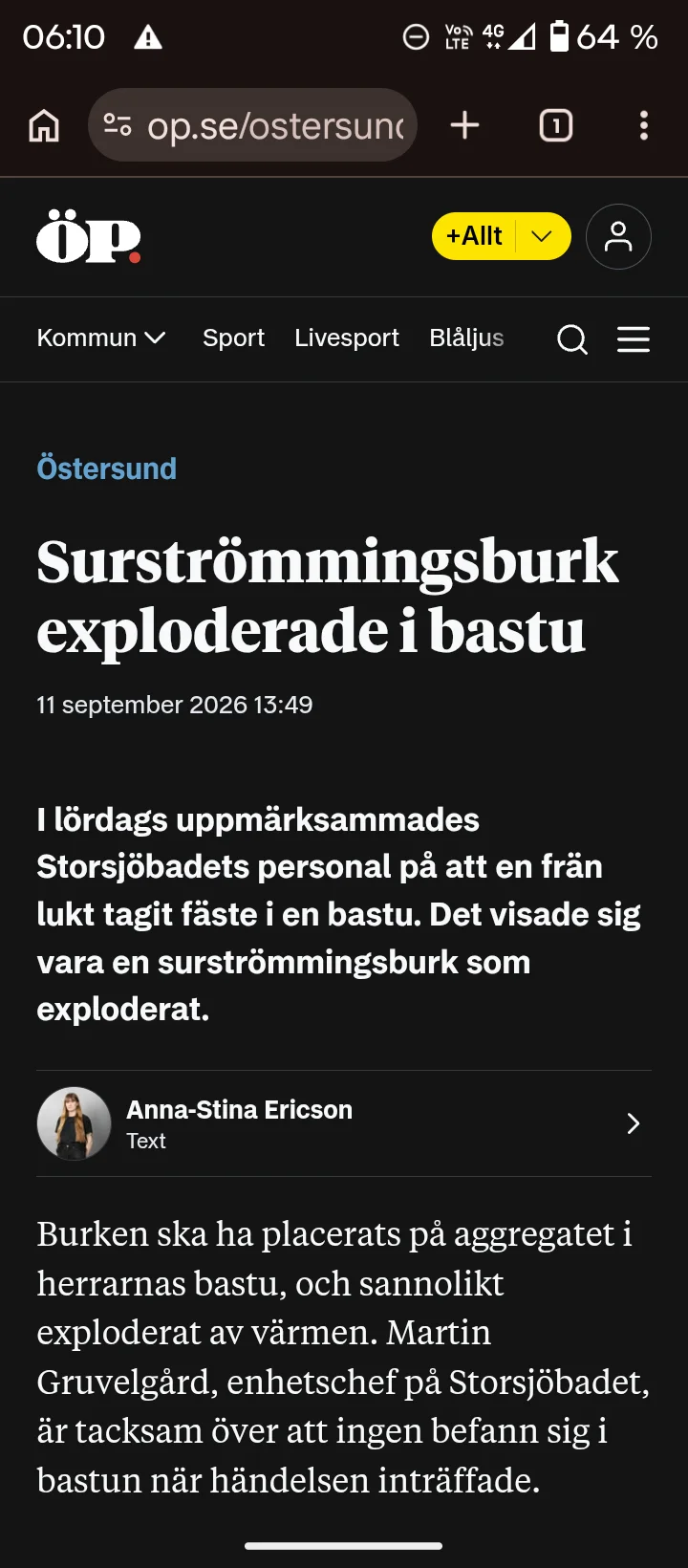Open the browser overflow menu
Image resolution: width=688 pixels, height=1568 pixels.
coord(643,125)
